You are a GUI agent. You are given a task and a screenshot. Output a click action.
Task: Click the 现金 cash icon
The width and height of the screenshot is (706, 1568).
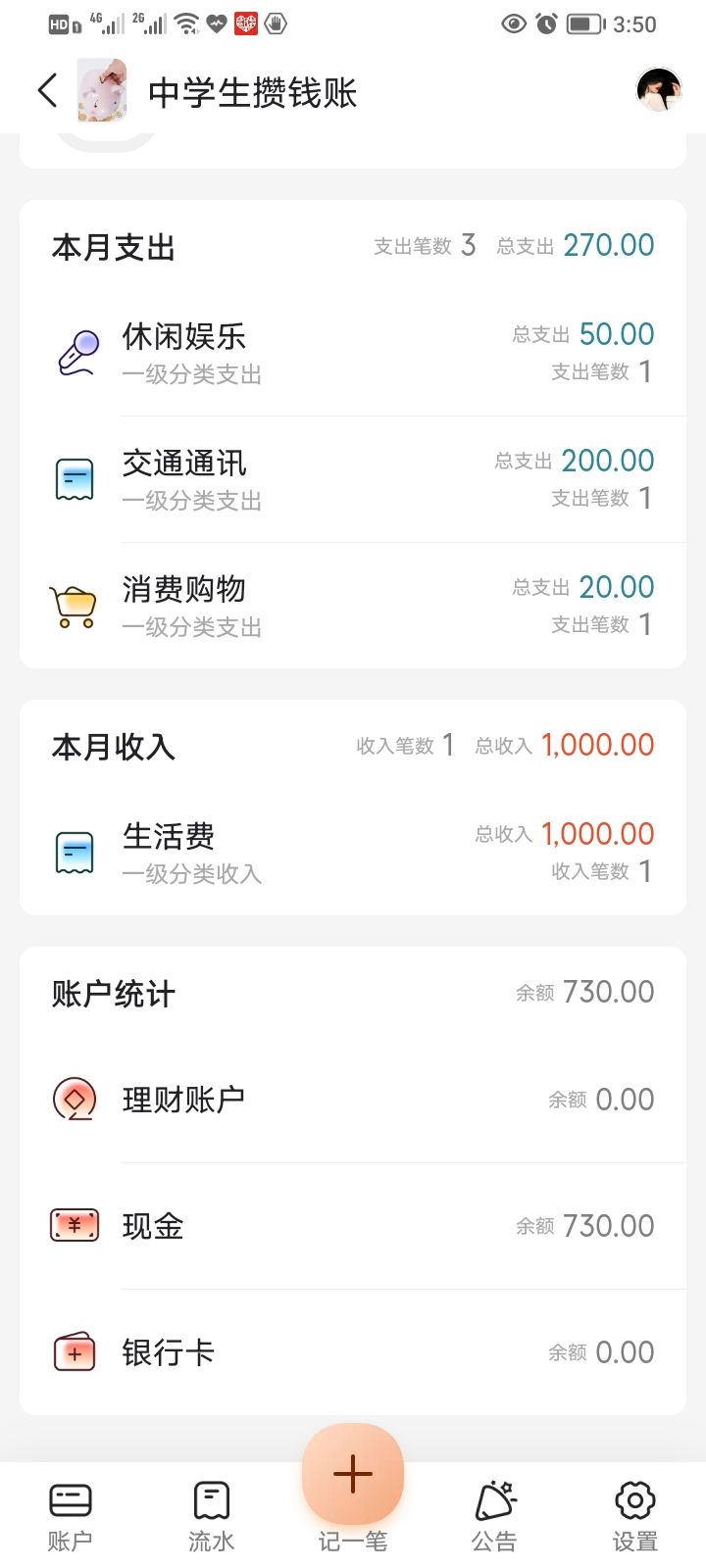[x=75, y=1225]
